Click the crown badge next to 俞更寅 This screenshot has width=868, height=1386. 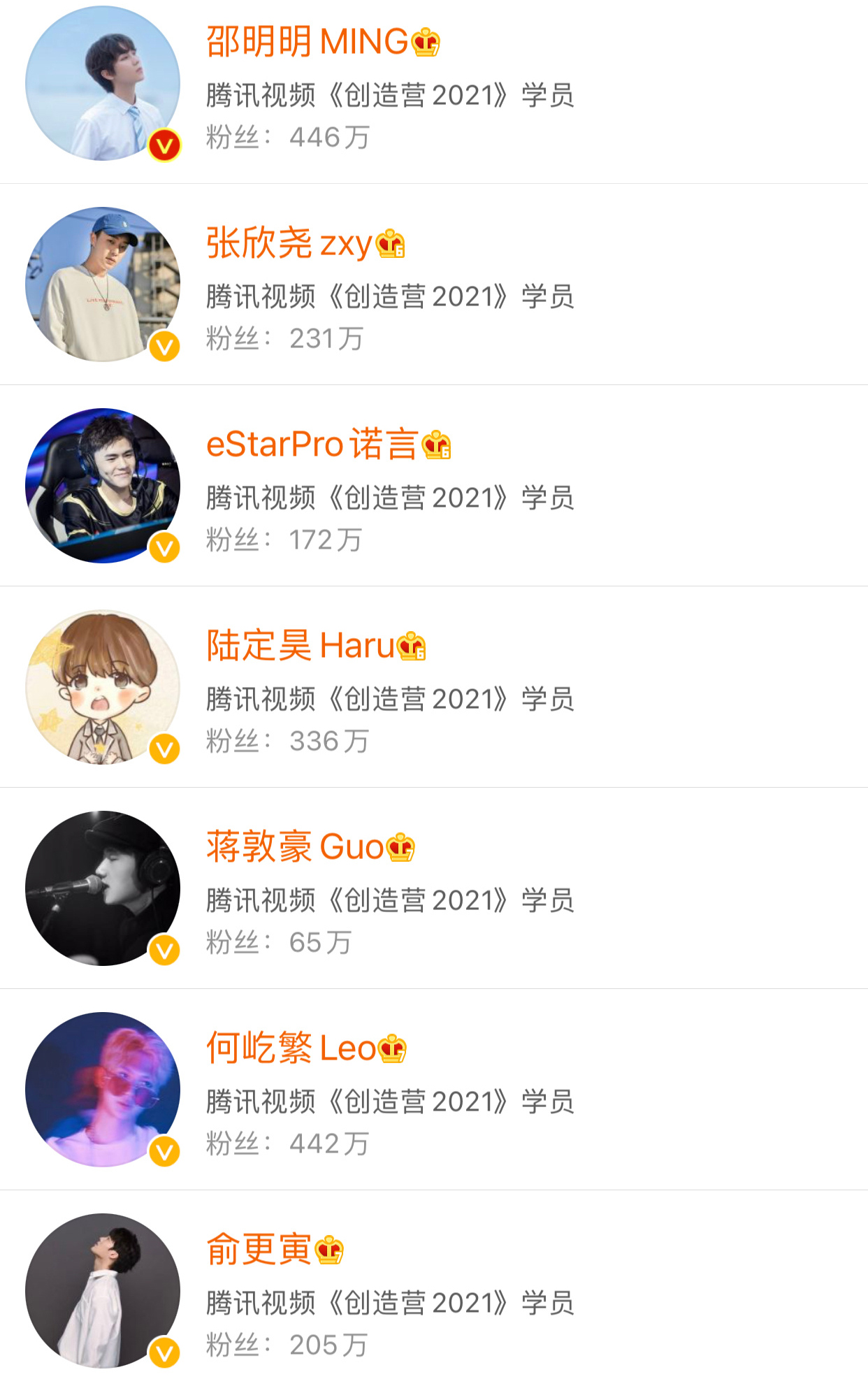pos(328,1249)
